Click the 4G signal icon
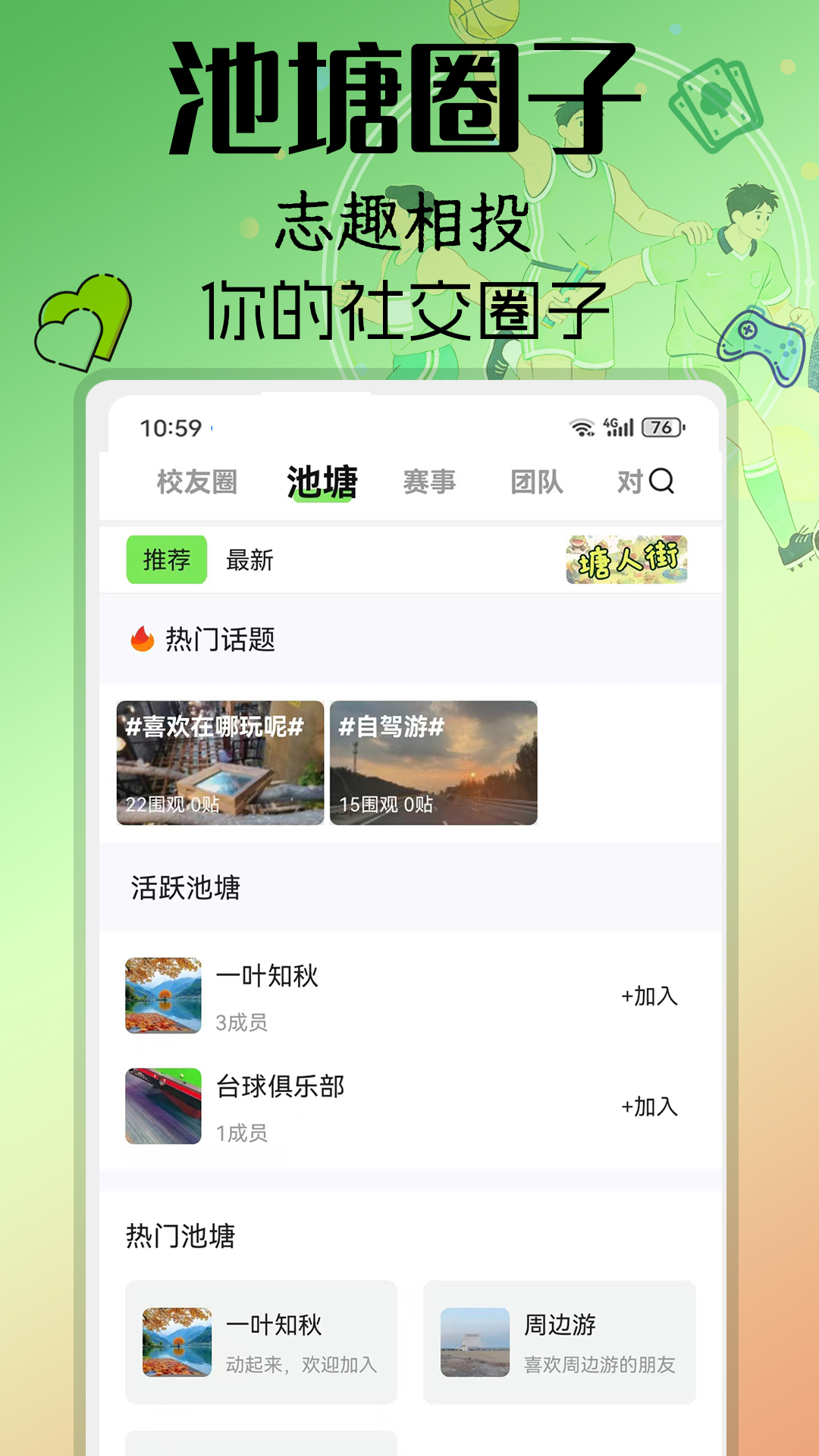 (x=616, y=427)
